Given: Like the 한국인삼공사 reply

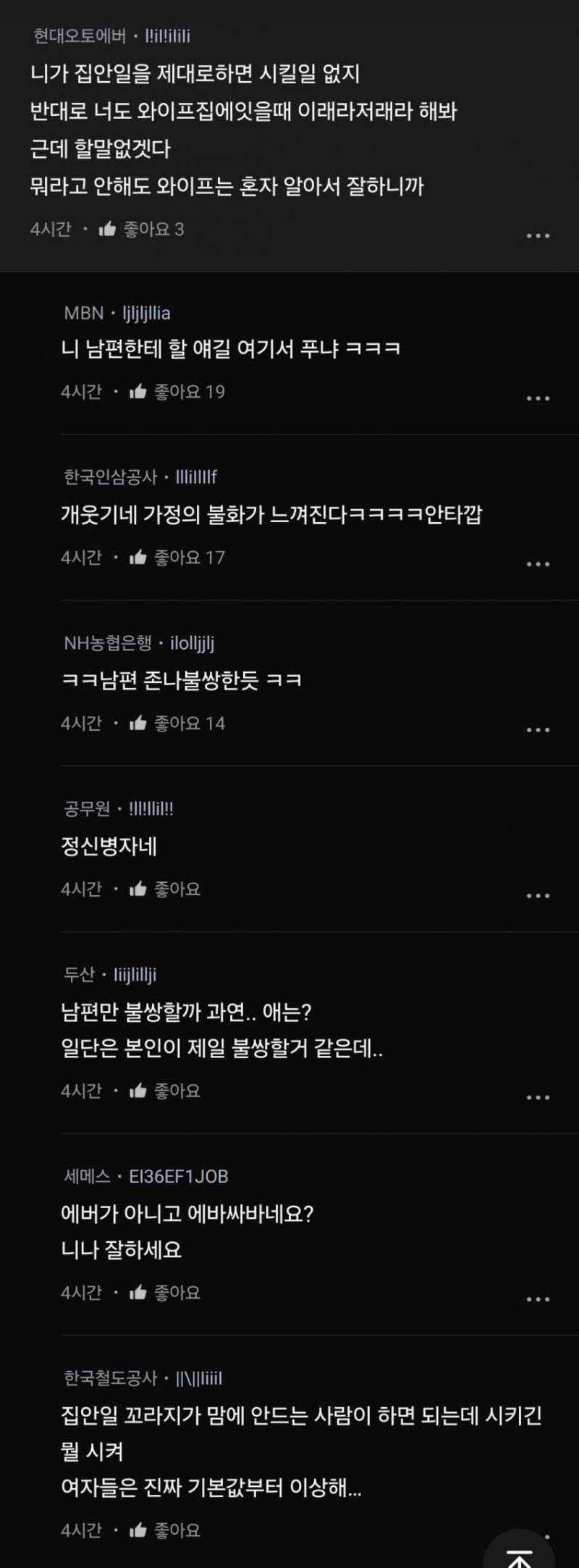Looking at the screenshot, I should 138,558.
